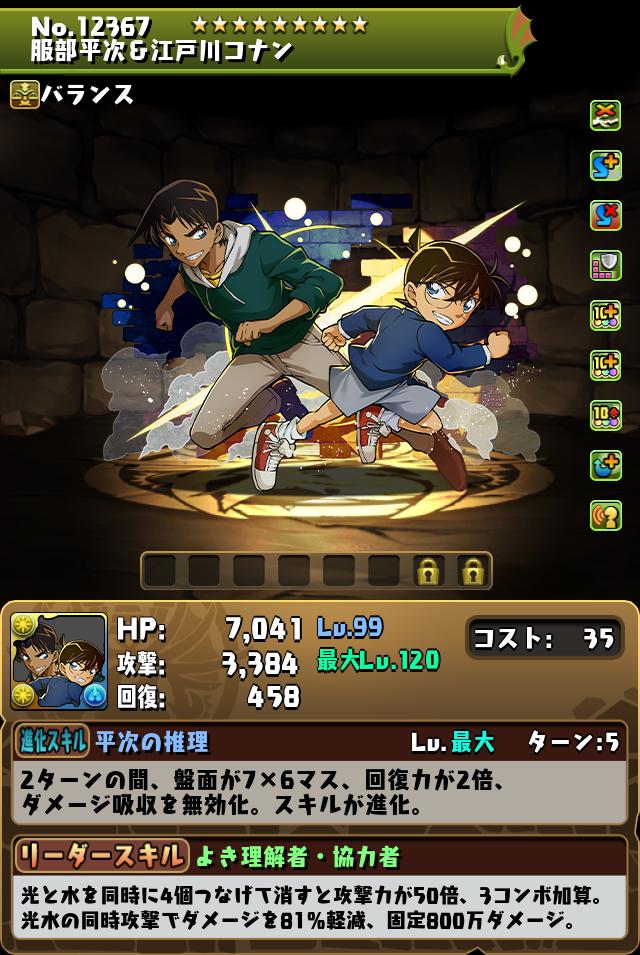Tap the skill voice awakening icon

tap(605, 515)
